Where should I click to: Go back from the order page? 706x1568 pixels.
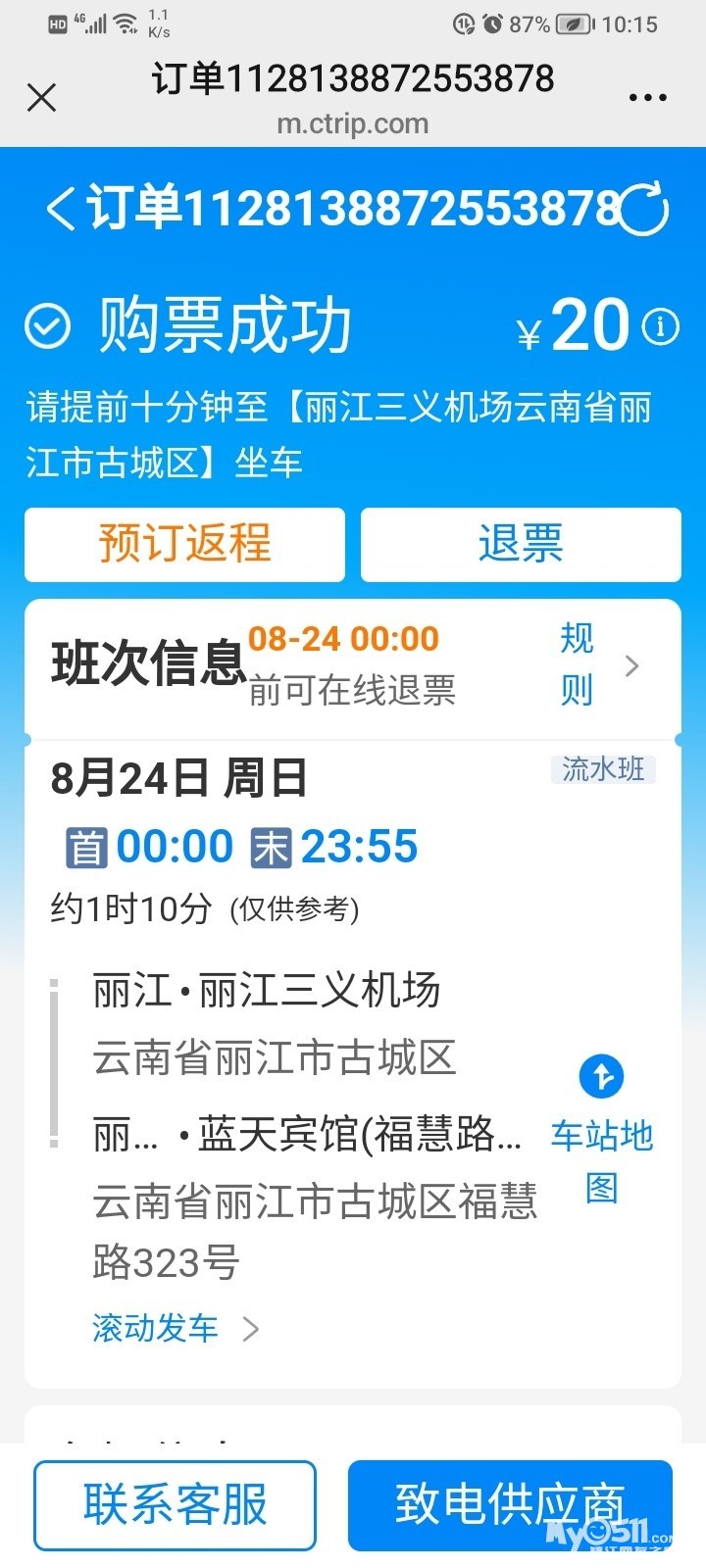point(61,208)
